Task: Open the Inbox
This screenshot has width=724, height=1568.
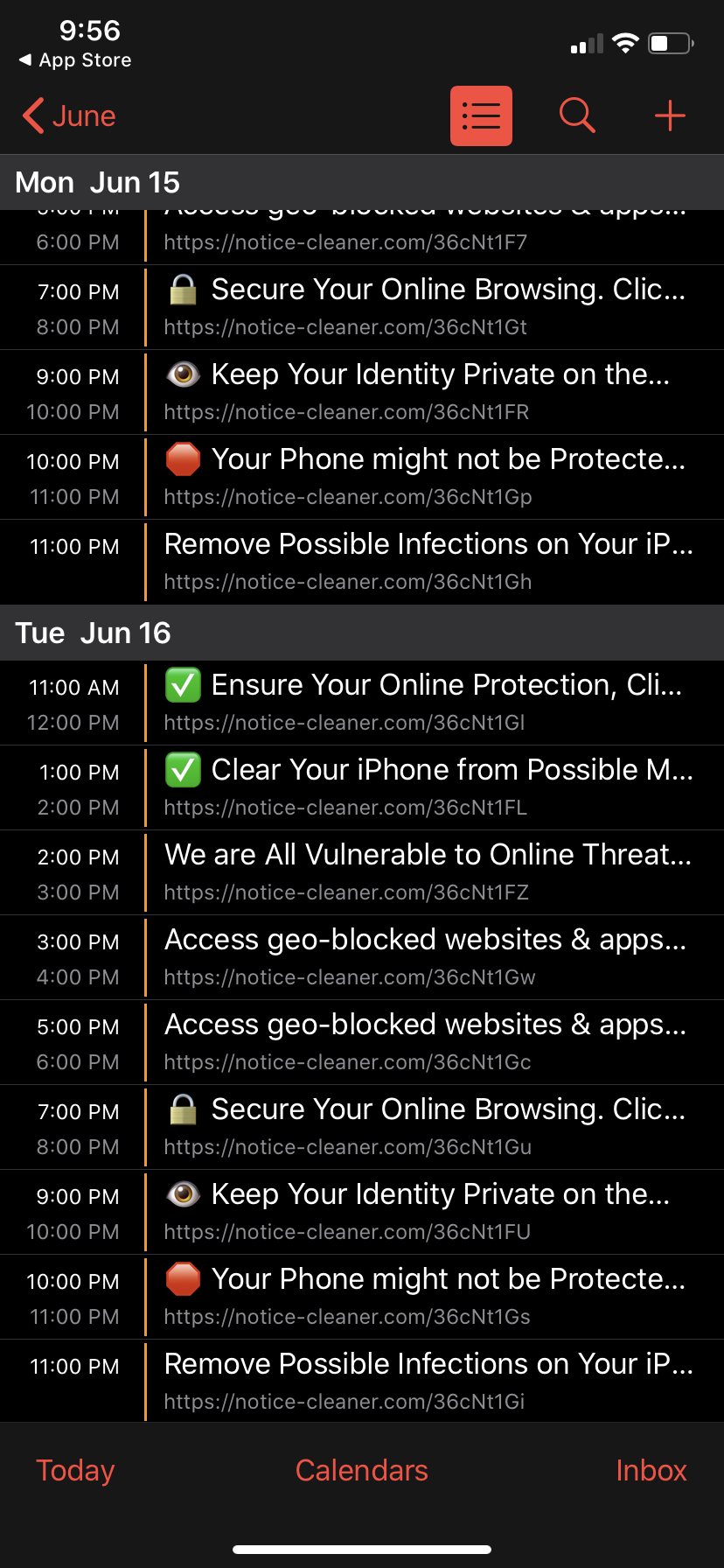Action: [x=651, y=1471]
